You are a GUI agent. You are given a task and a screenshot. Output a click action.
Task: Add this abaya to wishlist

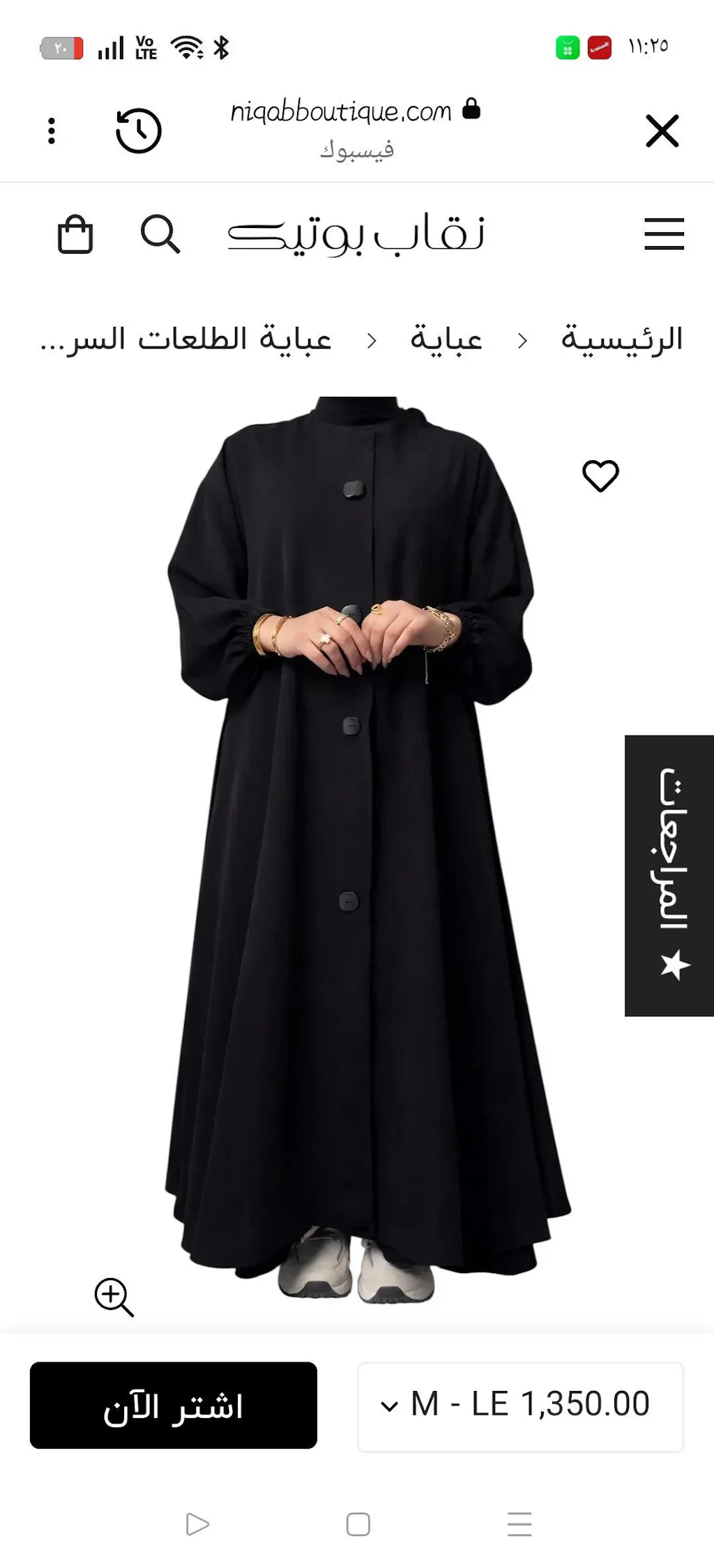pyautogui.click(x=600, y=476)
